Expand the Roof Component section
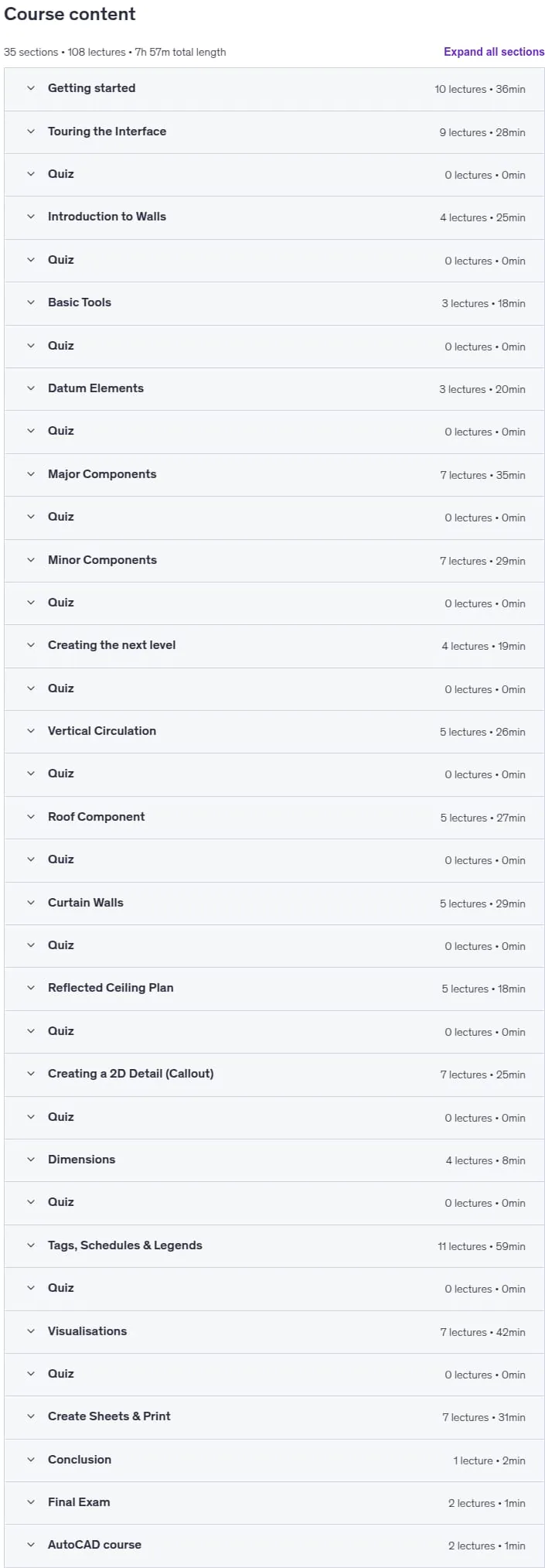The height and width of the screenshot is (1568, 545). [274, 818]
